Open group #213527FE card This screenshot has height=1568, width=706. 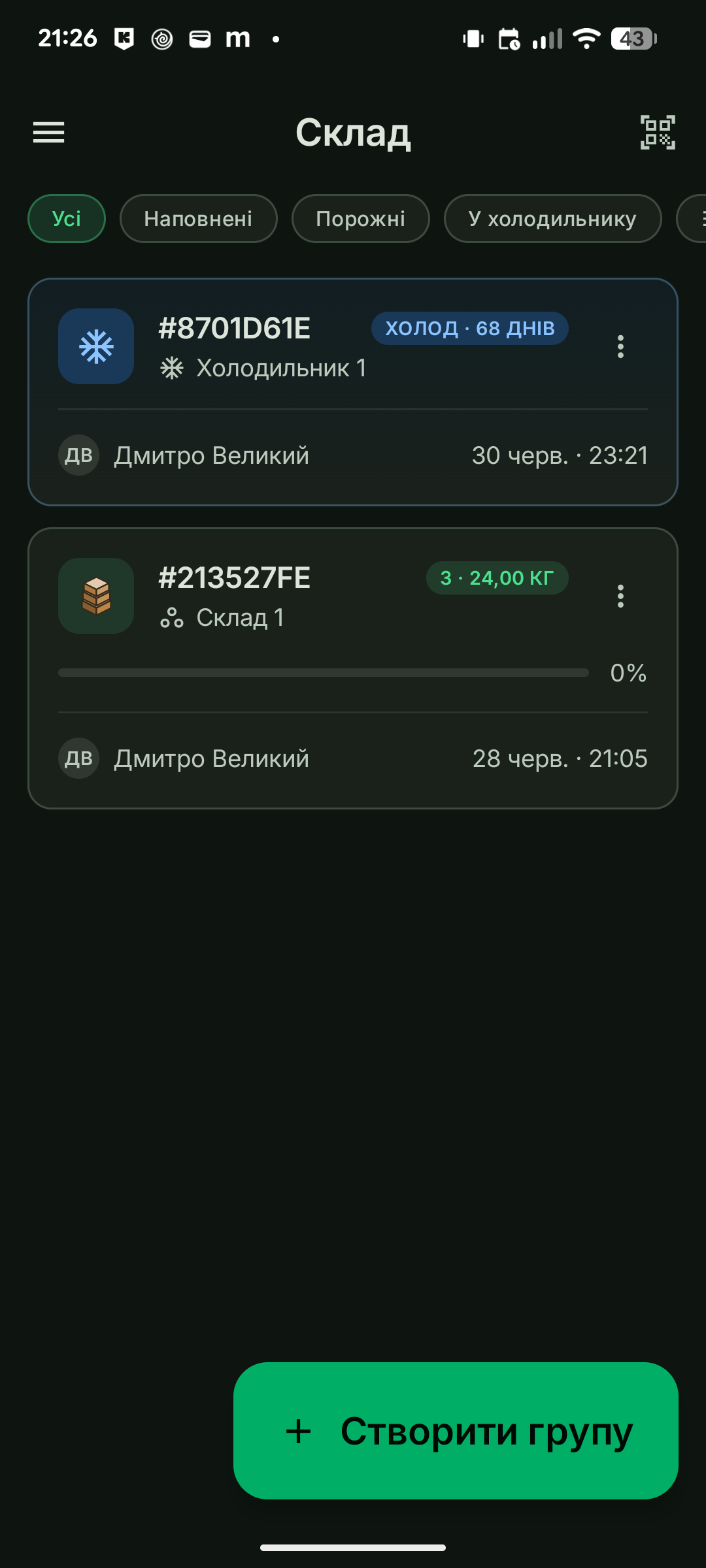353,668
